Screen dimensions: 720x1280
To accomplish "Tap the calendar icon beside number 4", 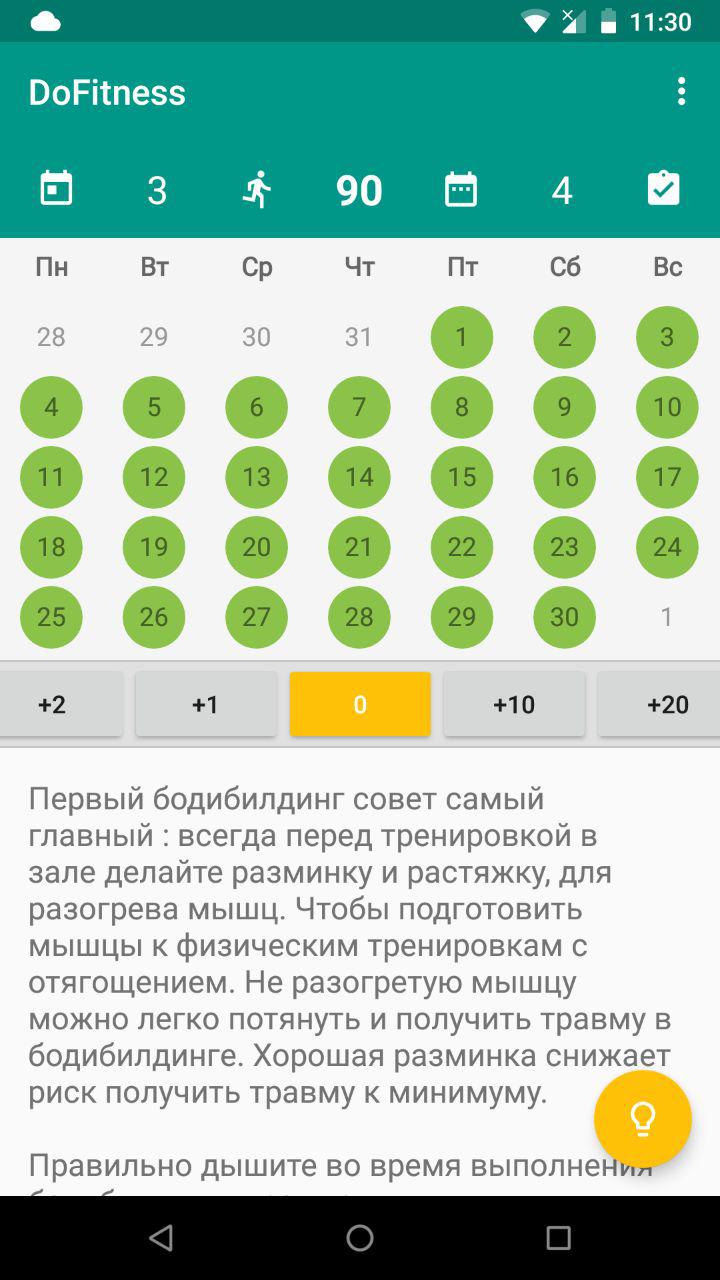I will pyautogui.click(x=461, y=189).
